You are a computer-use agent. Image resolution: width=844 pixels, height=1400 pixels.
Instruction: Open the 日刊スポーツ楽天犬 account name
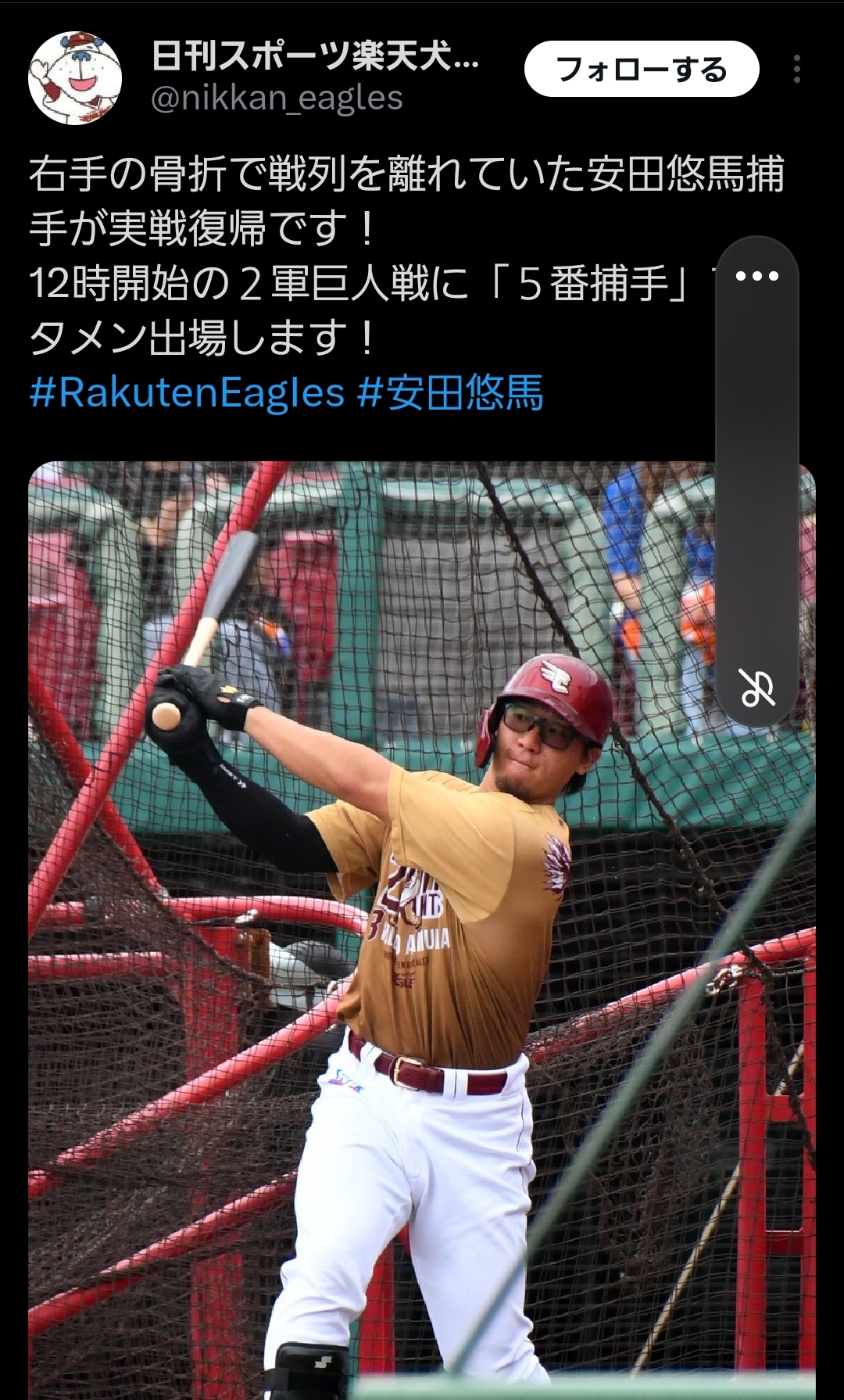click(315, 57)
